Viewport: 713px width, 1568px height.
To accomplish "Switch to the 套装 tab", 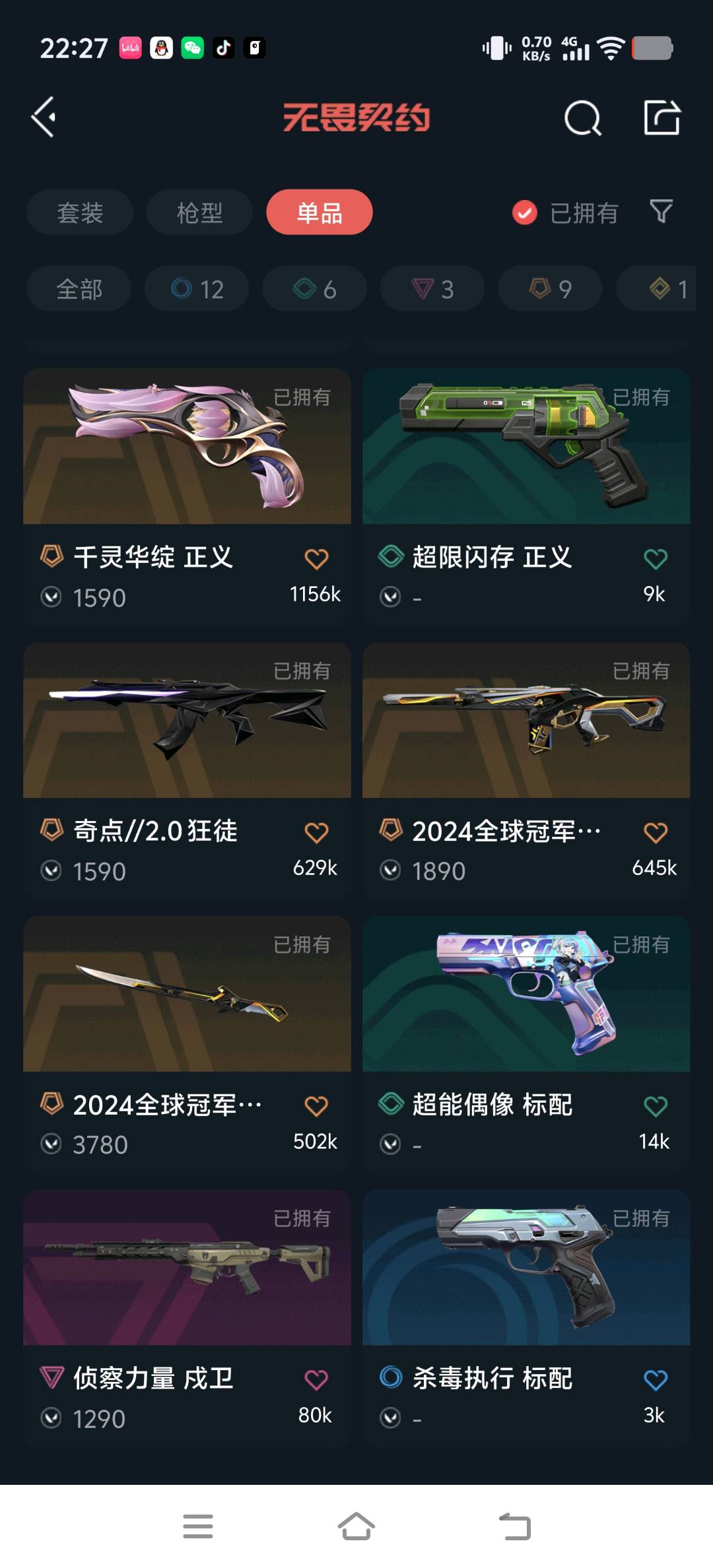I will pos(80,212).
